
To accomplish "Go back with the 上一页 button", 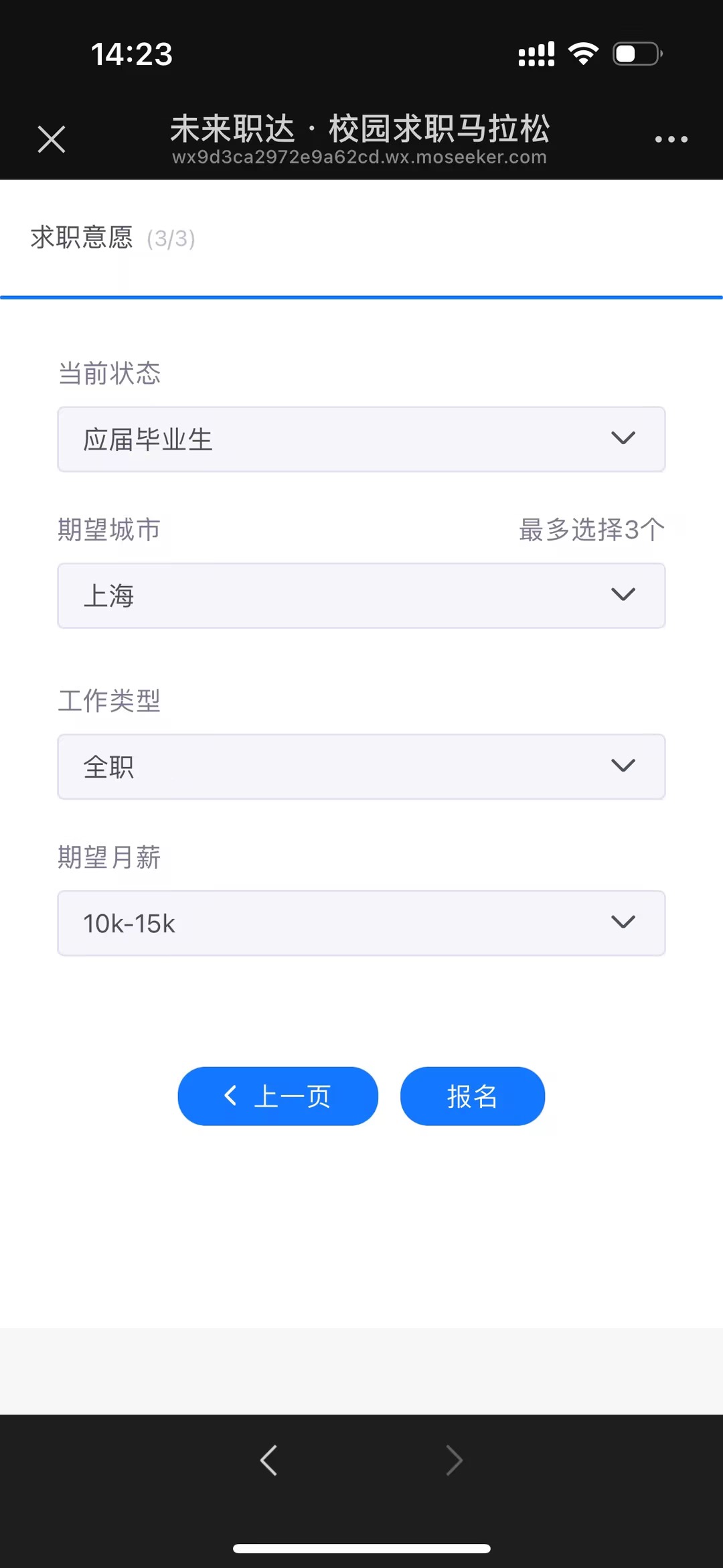I will [278, 1096].
